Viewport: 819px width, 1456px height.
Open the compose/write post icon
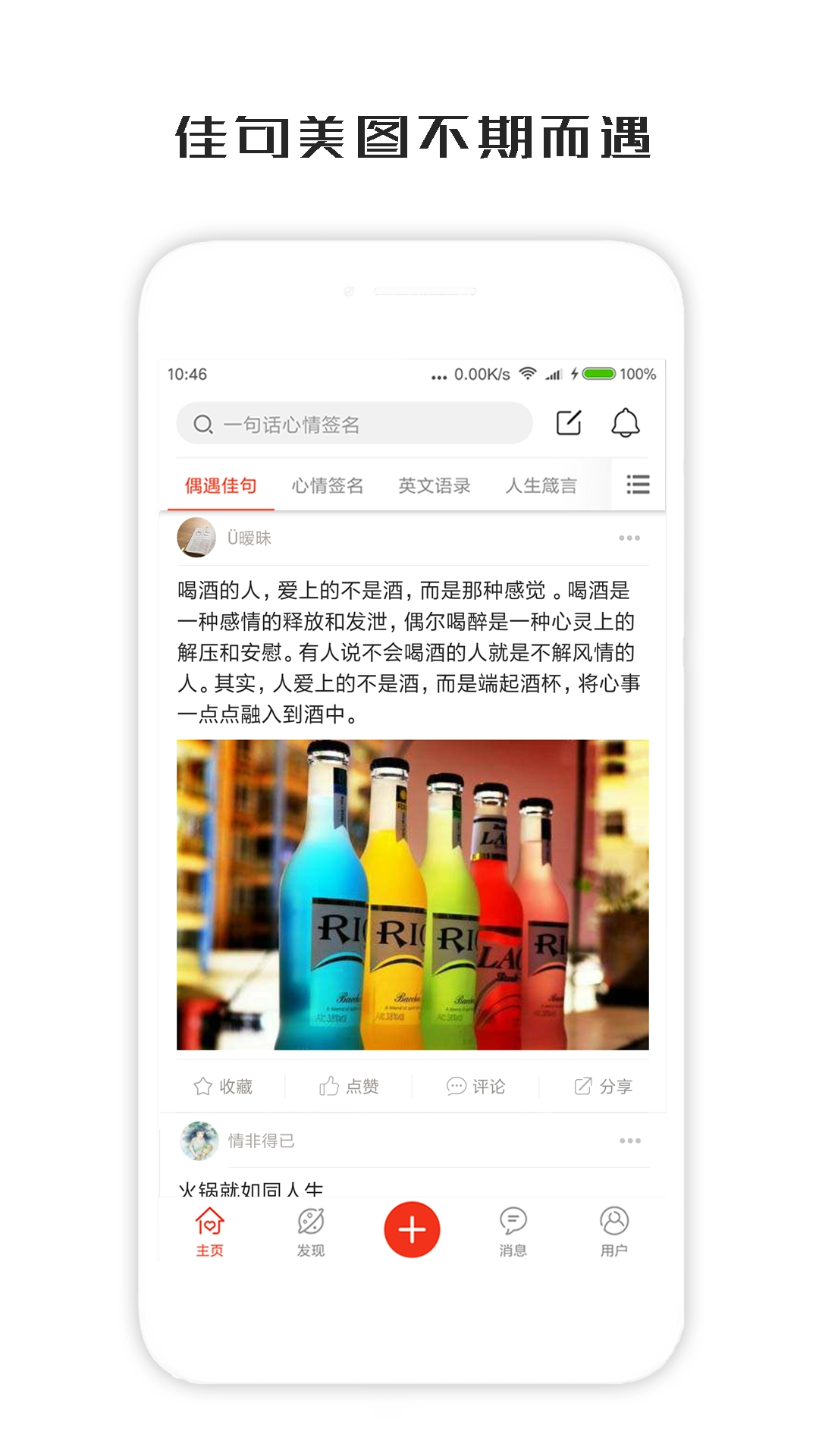coord(567,422)
